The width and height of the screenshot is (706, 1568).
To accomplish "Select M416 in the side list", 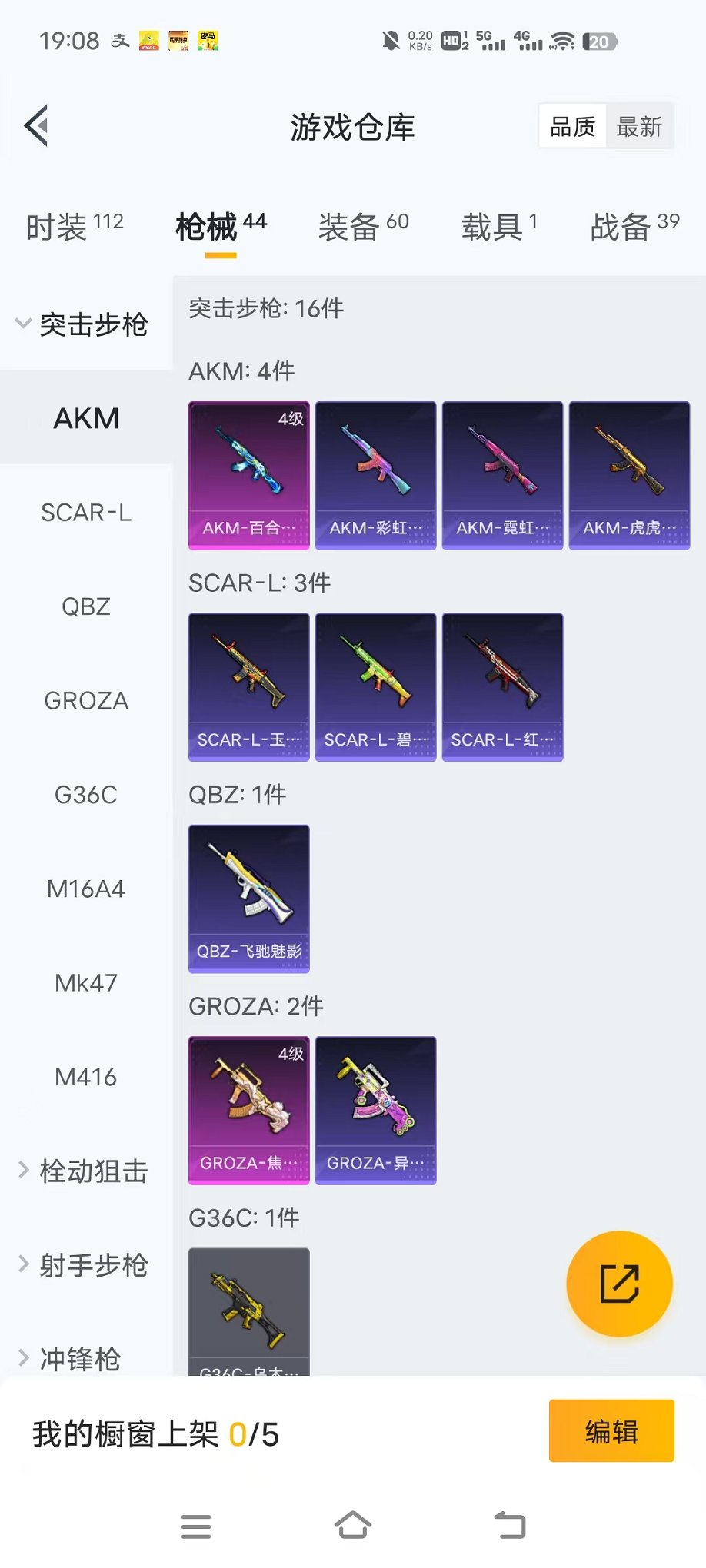I will [86, 1078].
